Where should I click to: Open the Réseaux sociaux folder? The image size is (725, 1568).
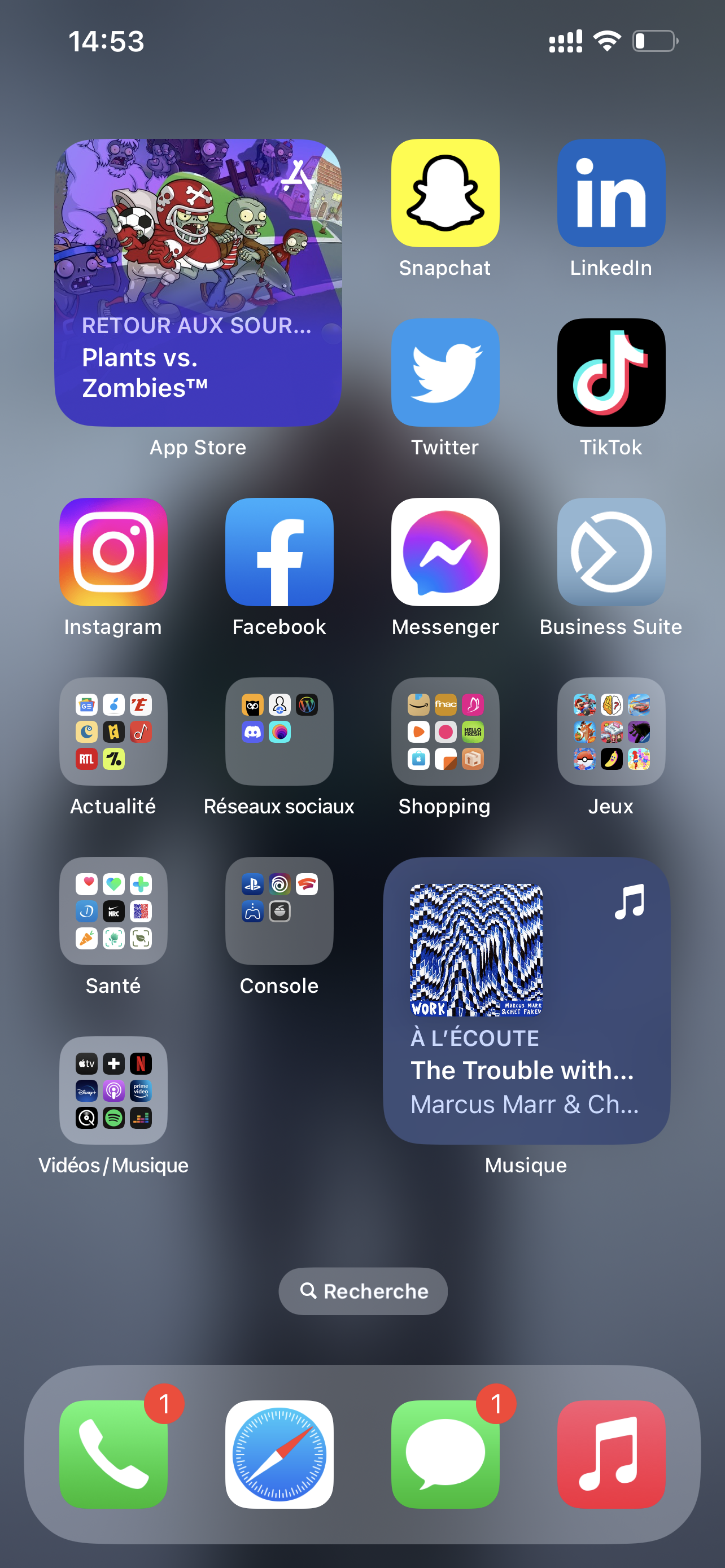tap(279, 731)
